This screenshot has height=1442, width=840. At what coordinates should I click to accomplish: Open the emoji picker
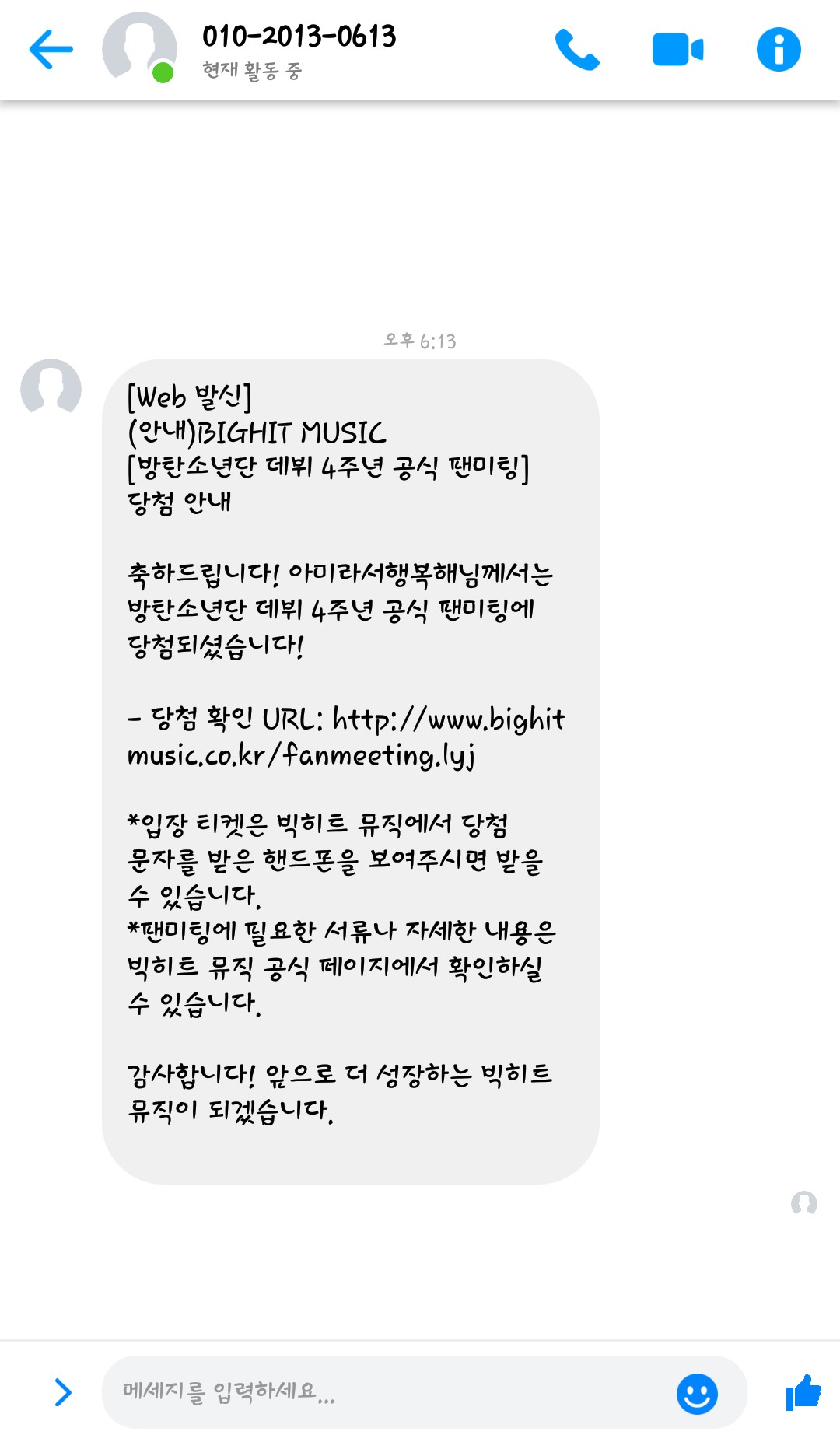point(697,1393)
